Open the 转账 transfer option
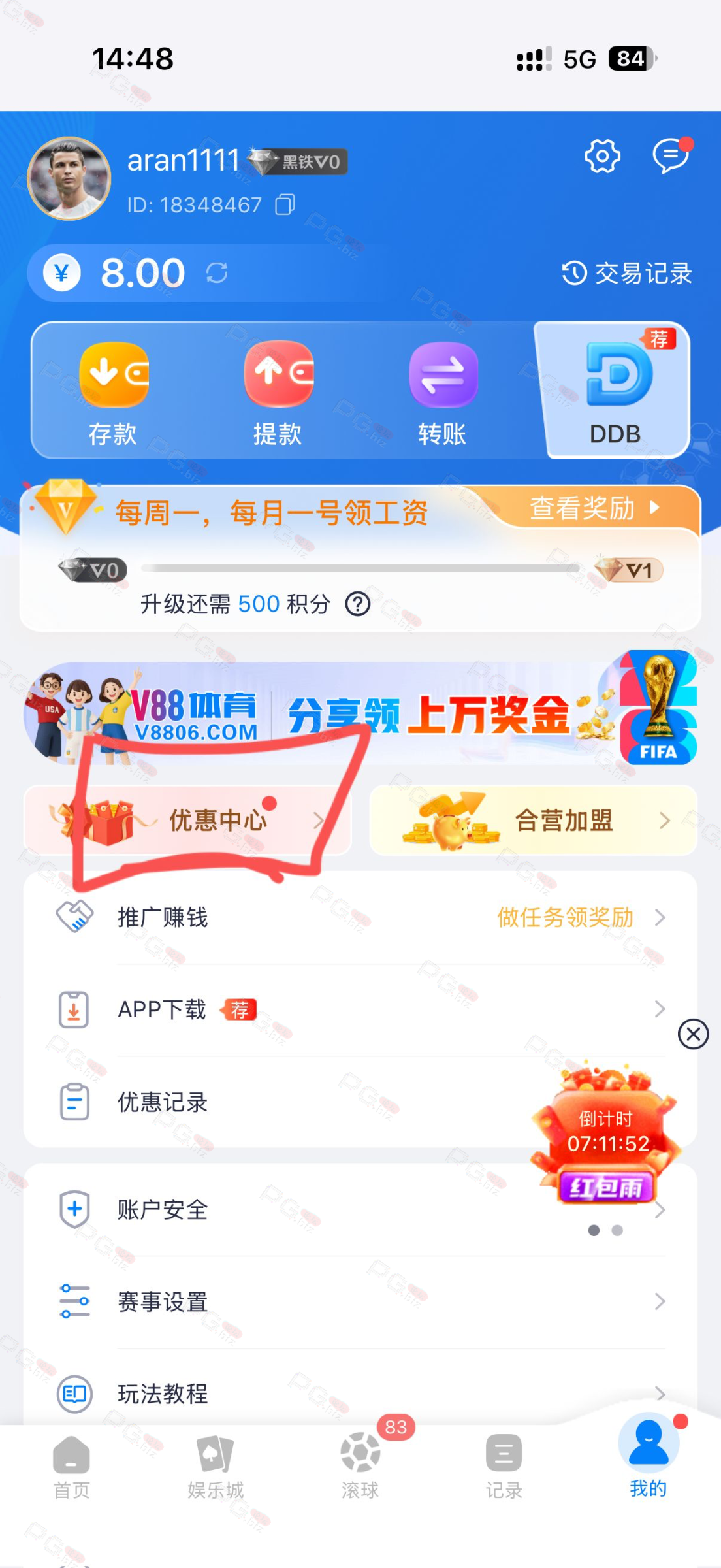Image resolution: width=721 pixels, height=1568 pixels. pos(443,392)
